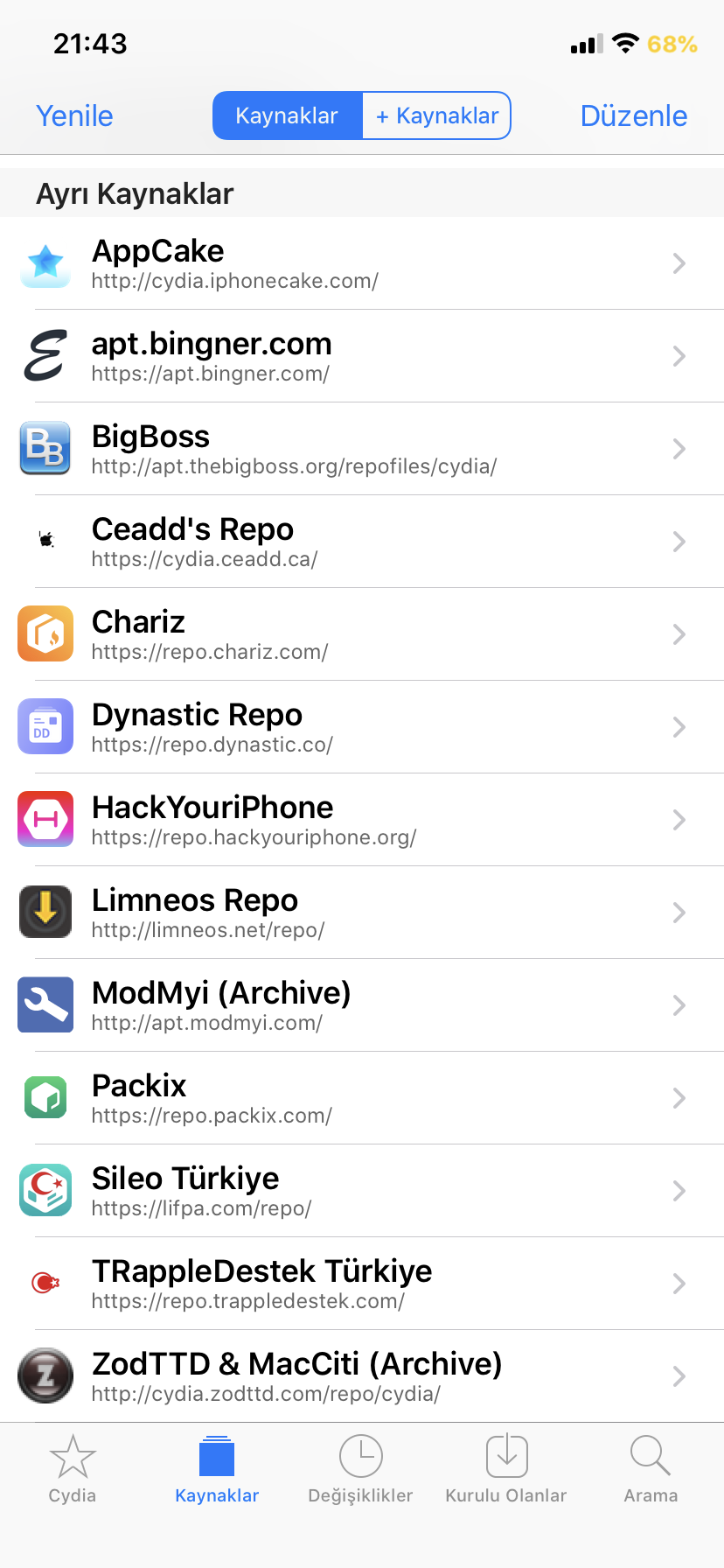
Task: Open Ceadd's Repo
Action: [x=362, y=542]
